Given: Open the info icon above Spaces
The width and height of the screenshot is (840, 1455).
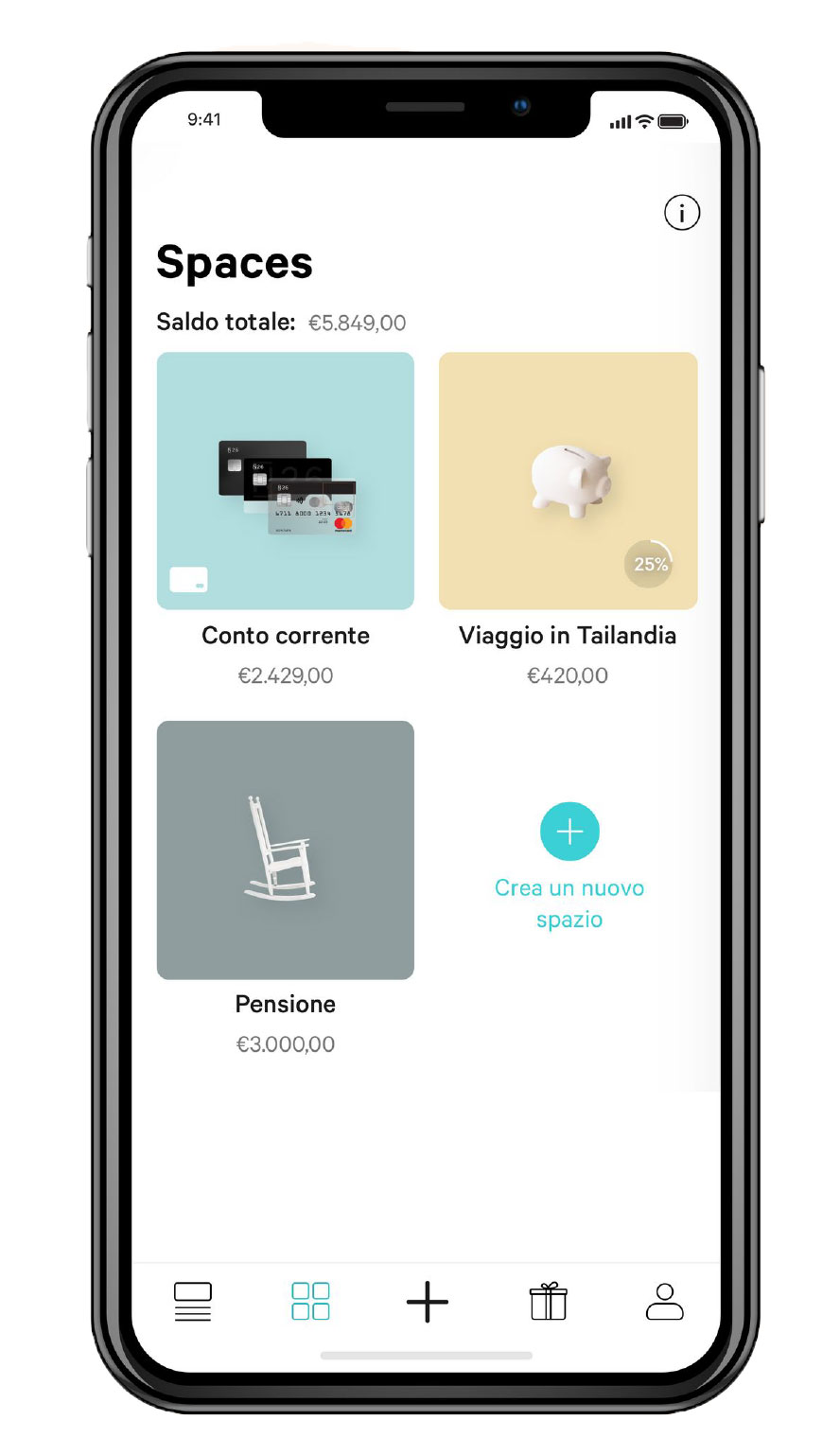Looking at the screenshot, I should click(682, 213).
